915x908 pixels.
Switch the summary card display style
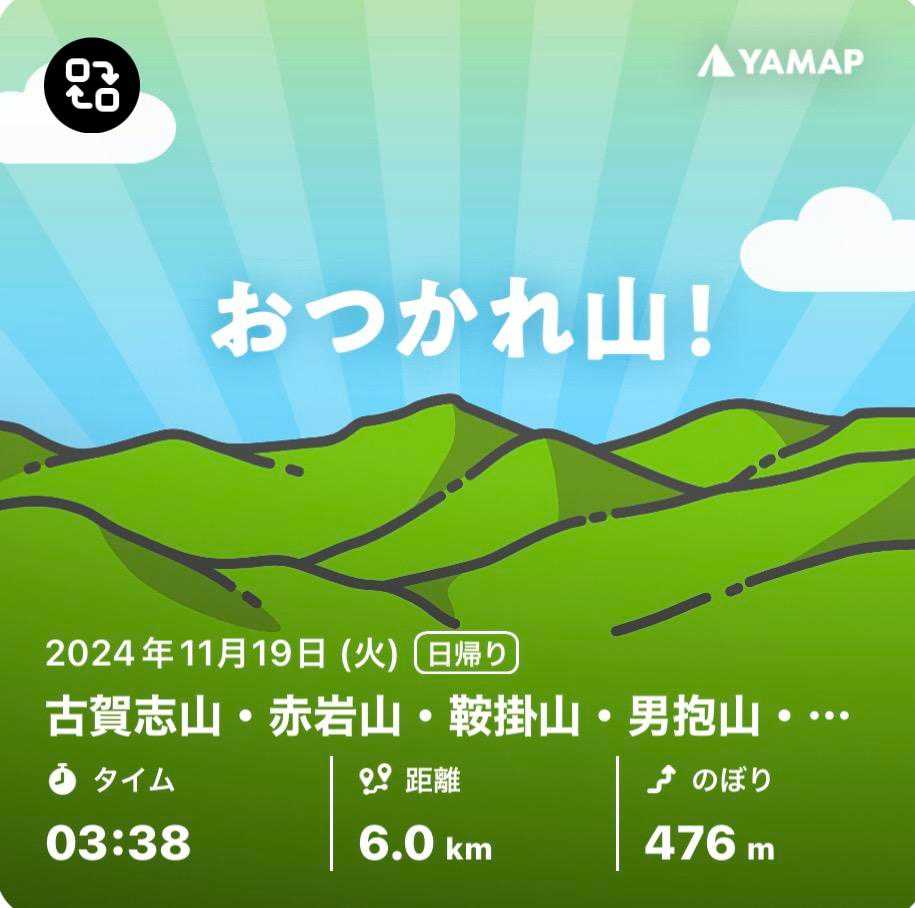[92, 85]
